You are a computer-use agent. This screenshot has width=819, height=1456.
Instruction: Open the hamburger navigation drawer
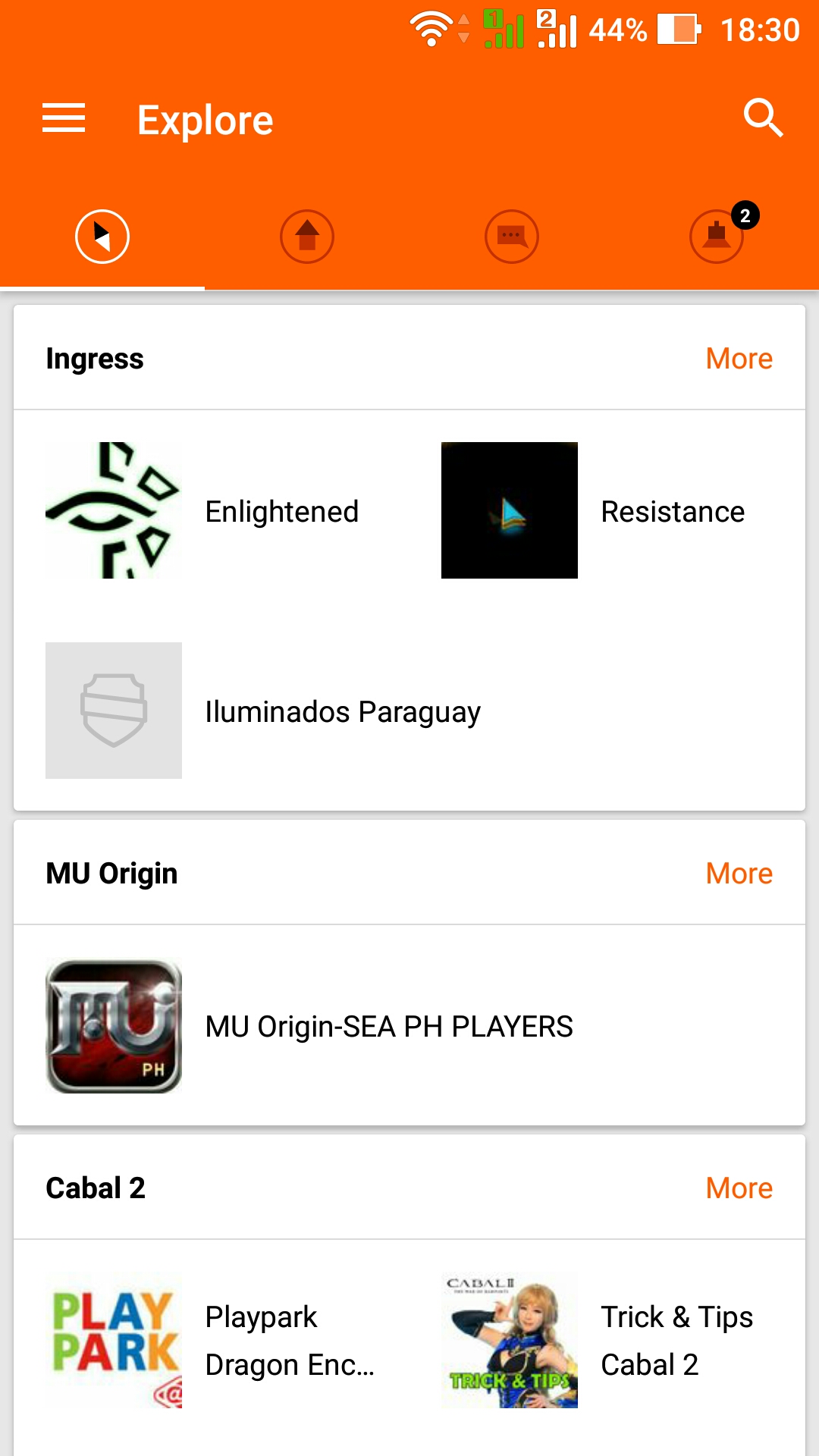pos(64,119)
